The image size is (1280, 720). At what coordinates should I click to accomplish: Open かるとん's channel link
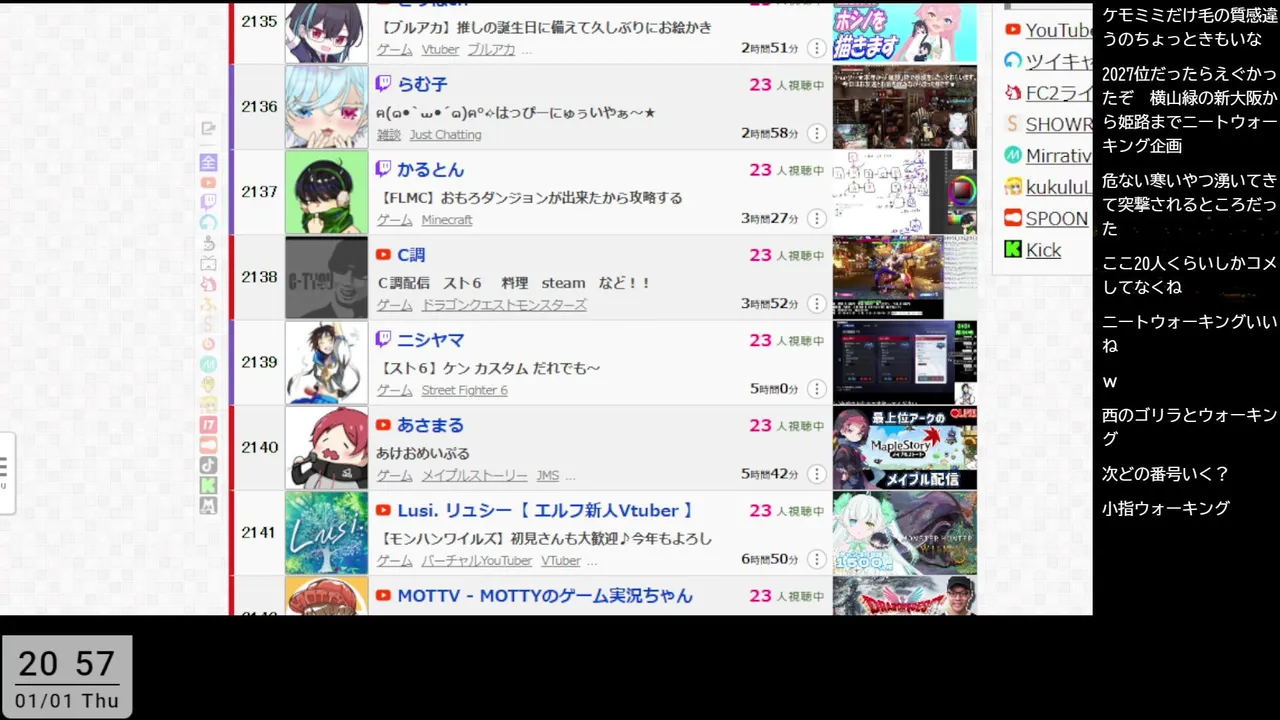(x=430, y=170)
